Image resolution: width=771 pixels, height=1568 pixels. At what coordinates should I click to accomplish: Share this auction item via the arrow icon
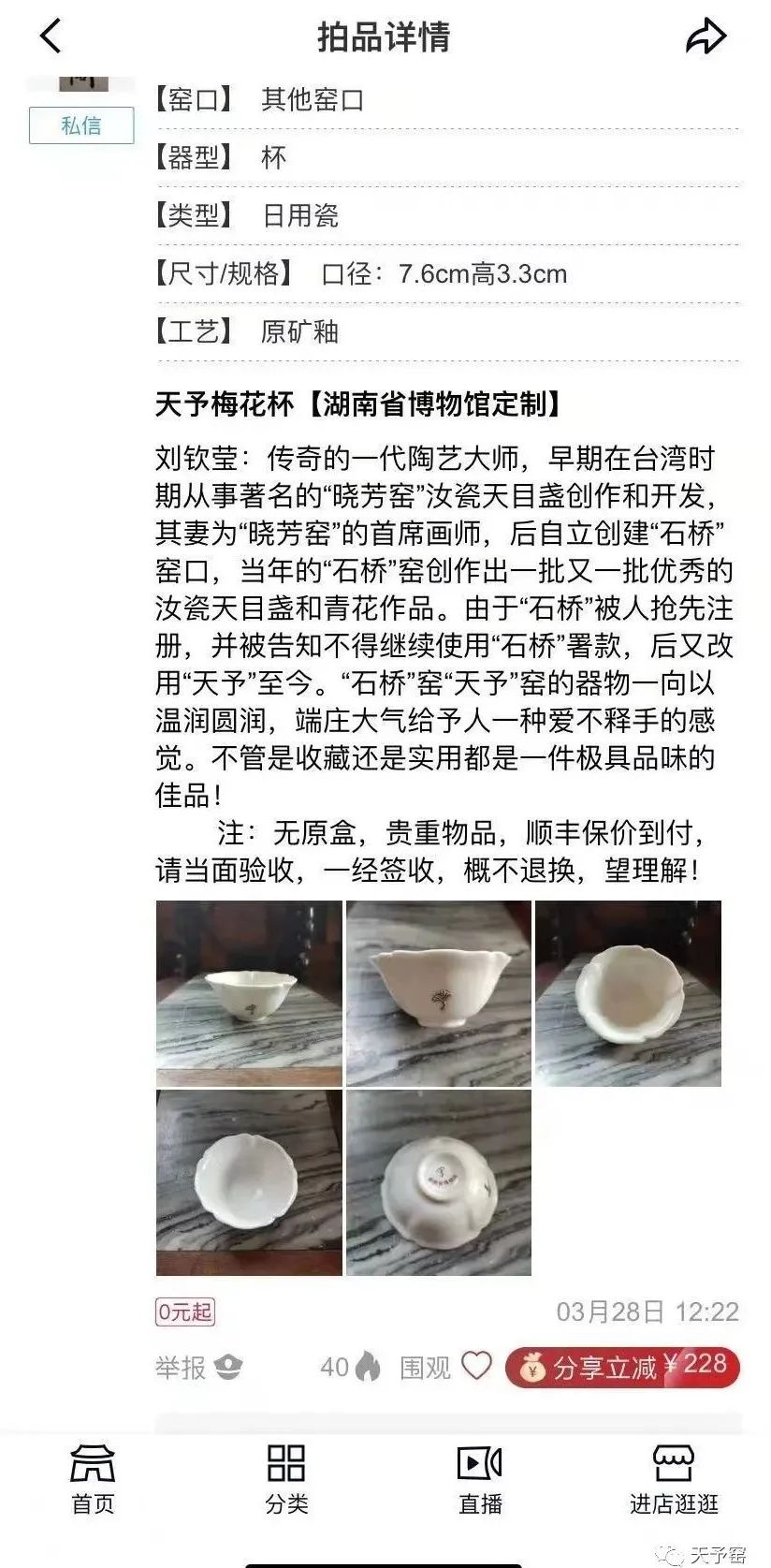(706, 37)
